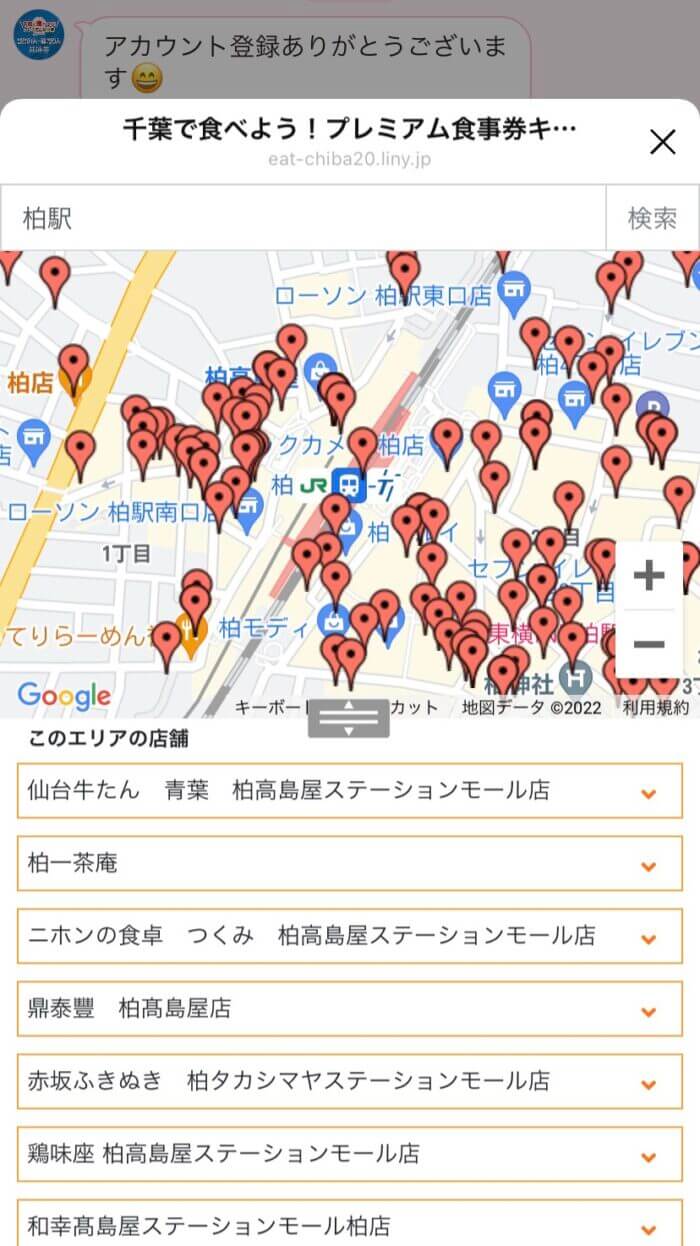The width and height of the screenshot is (700, 1246).
Task: Expand ニホンの食卓 つくみ store entry
Action: (350, 936)
